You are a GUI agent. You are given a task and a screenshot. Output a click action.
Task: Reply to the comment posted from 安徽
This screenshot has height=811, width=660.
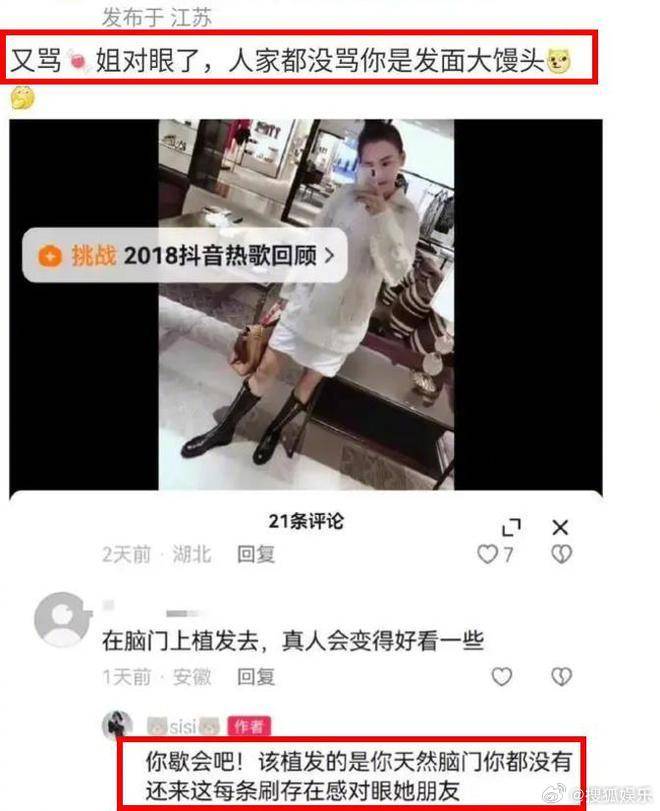coord(256,677)
